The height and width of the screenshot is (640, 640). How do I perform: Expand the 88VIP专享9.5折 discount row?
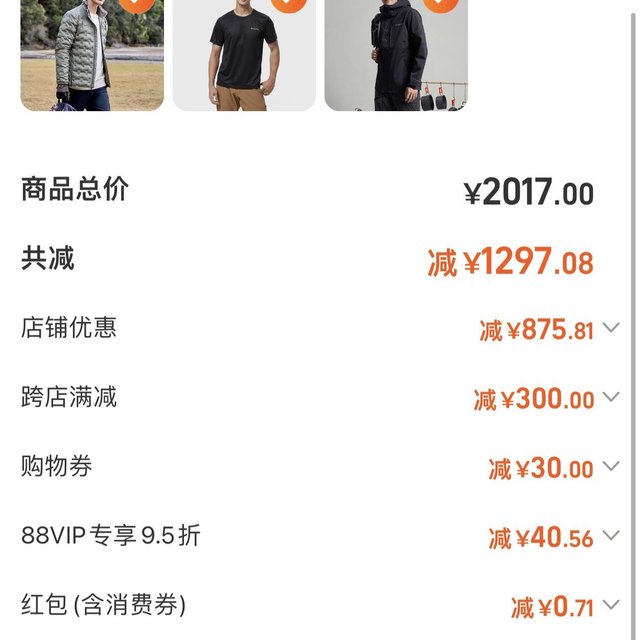tap(612, 536)
